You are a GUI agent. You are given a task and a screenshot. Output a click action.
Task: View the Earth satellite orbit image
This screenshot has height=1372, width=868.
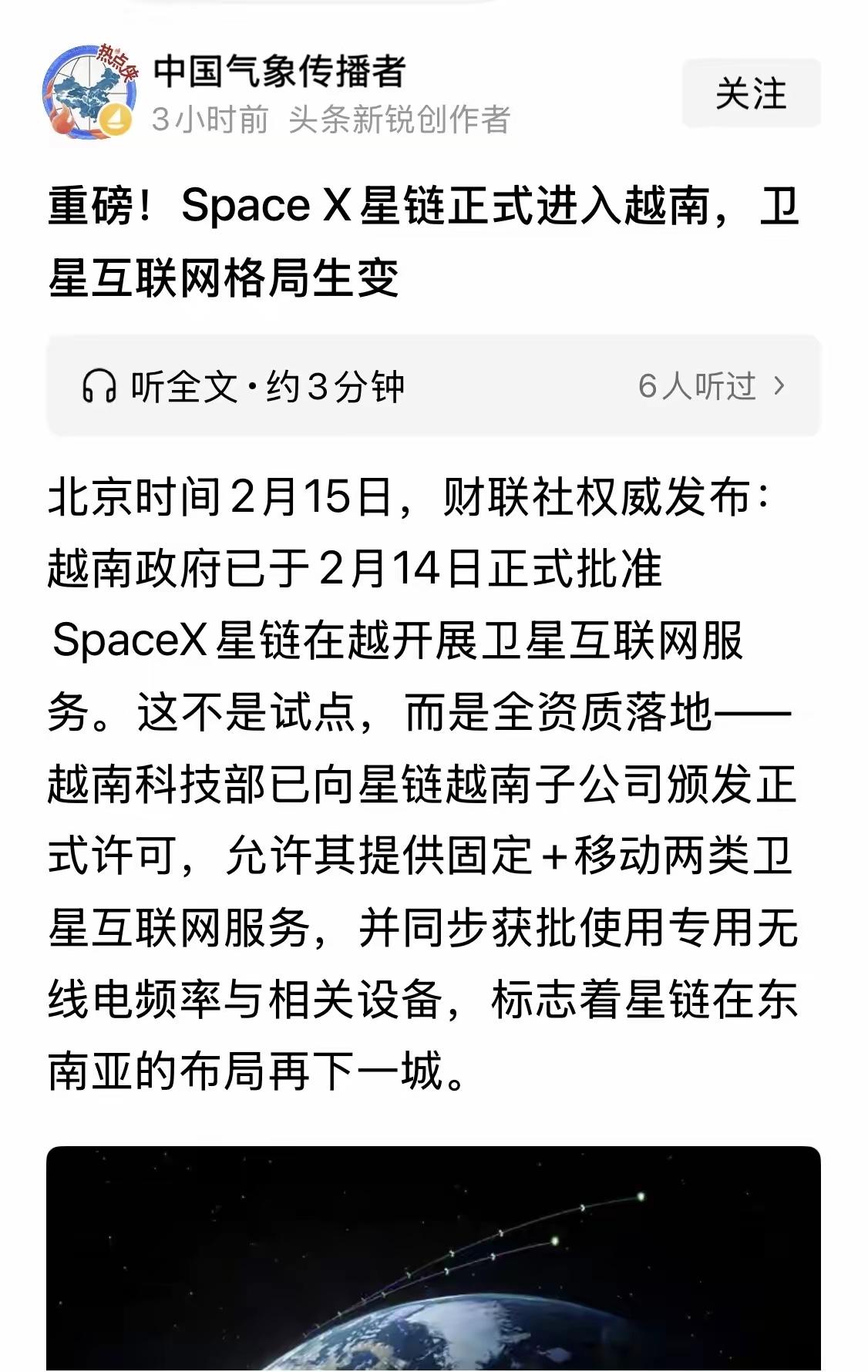[434, 1264]
